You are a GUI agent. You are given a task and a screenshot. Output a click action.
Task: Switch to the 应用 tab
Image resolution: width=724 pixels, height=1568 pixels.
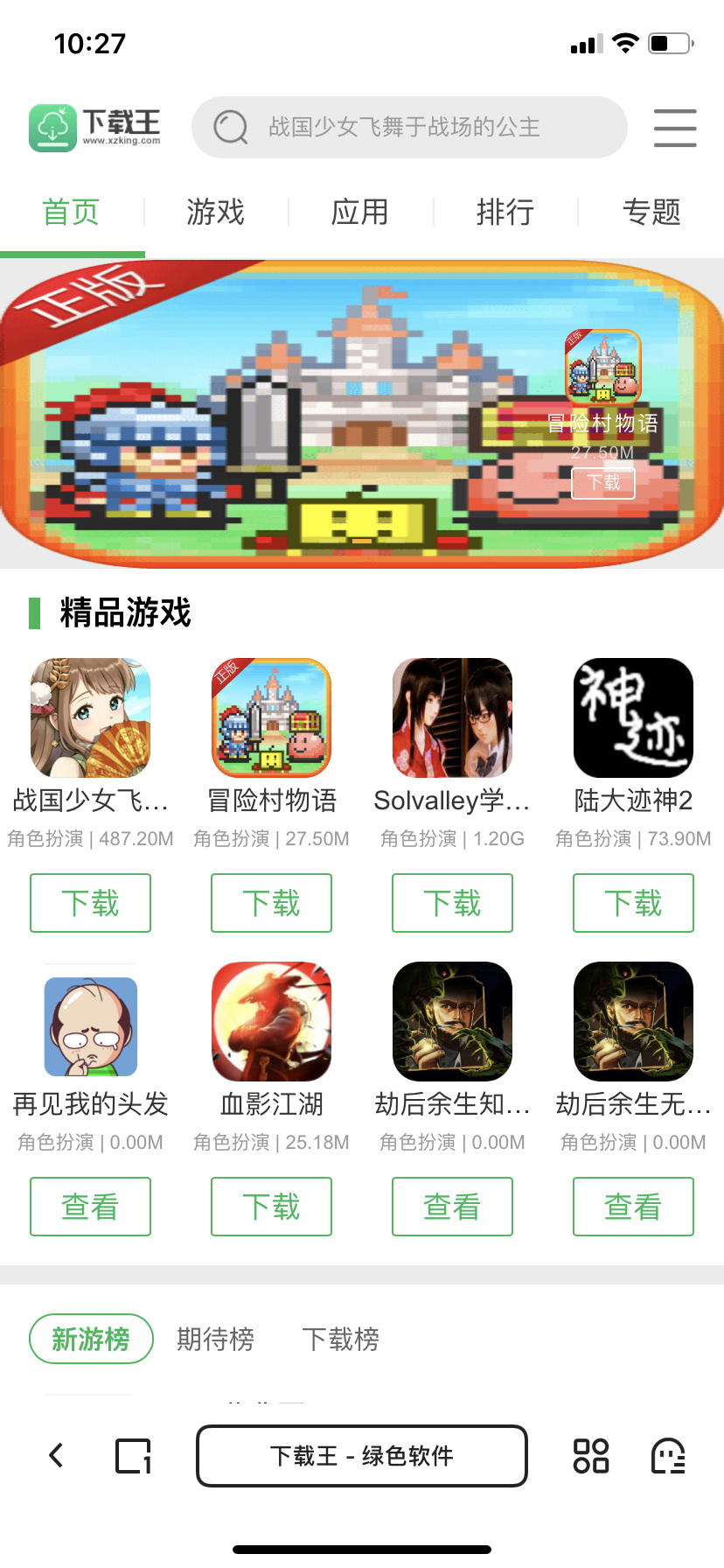359,212
